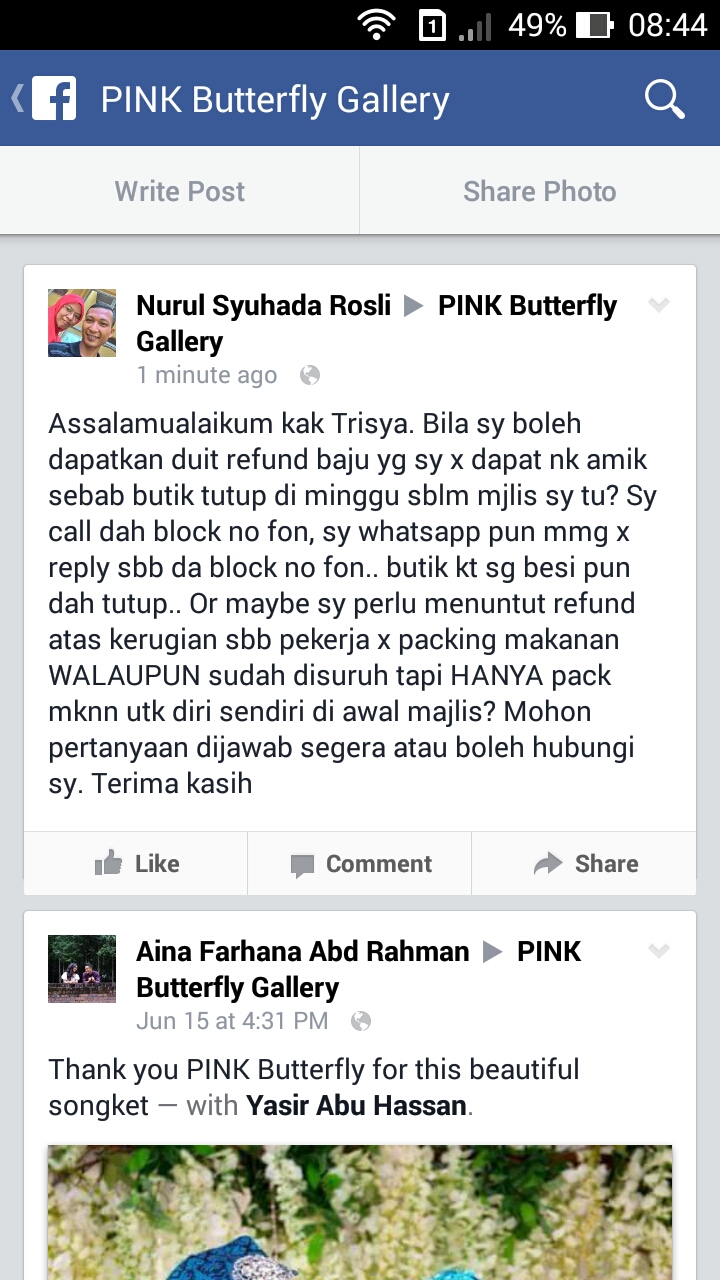Open Nurul Syuhada Rosli's name link

point(263,306)
